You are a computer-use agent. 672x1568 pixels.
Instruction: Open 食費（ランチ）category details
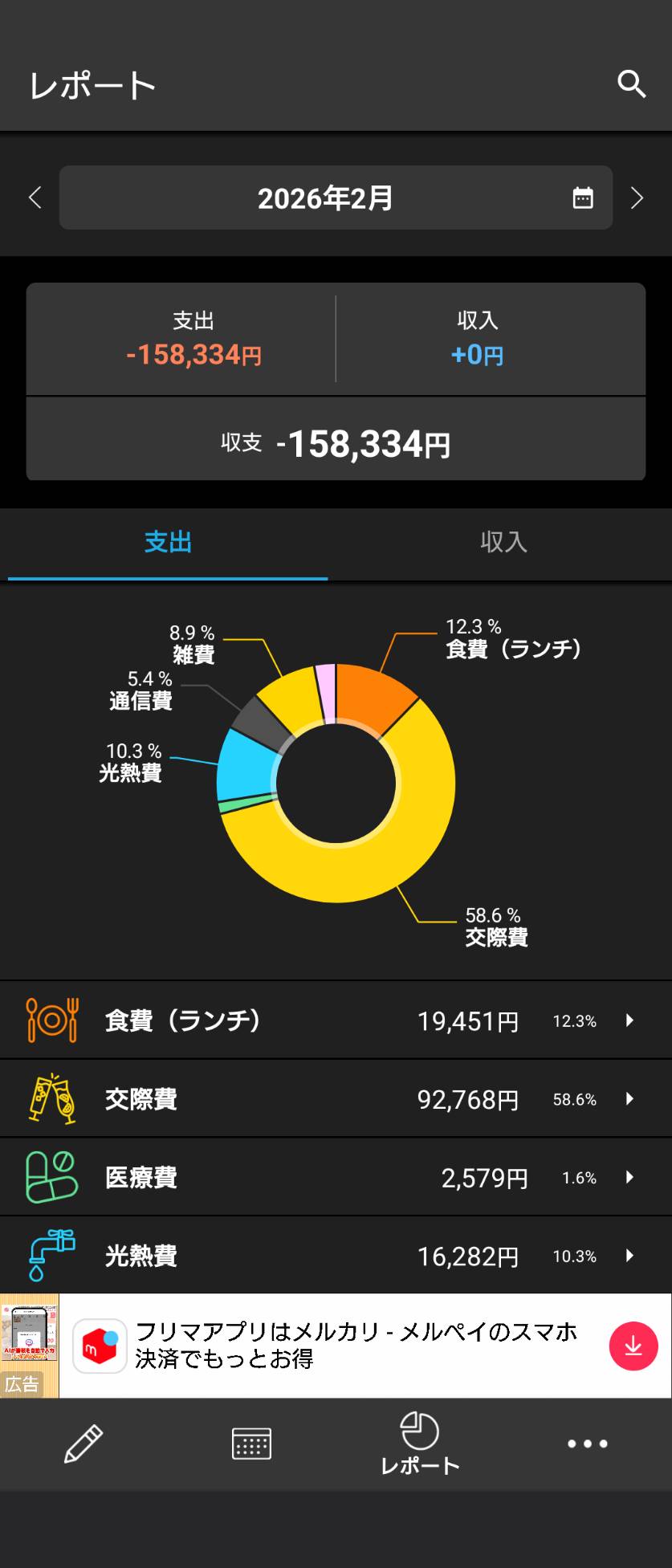point(336,1020)
